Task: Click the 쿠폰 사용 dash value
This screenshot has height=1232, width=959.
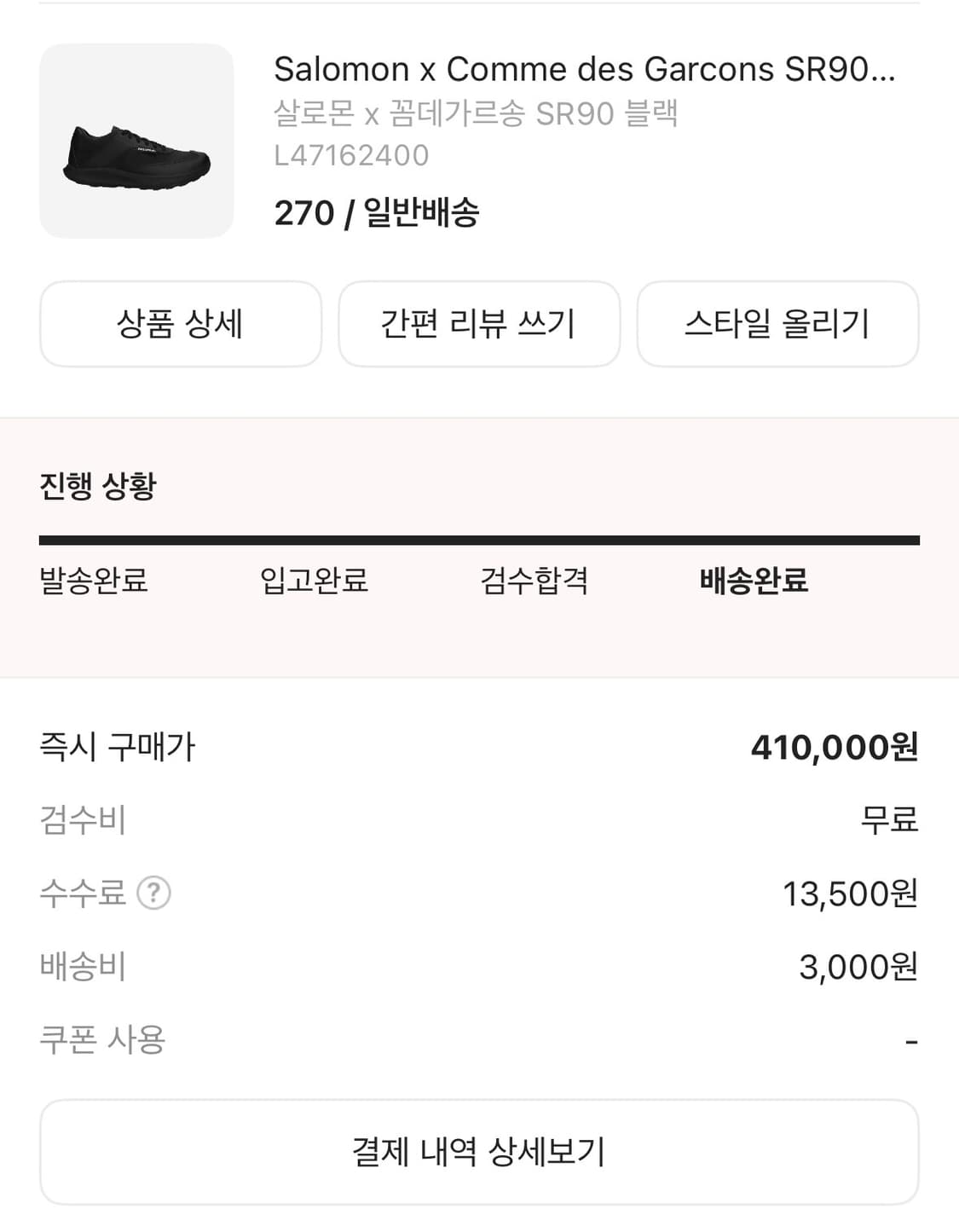Action: click(x=912, y=1040)
